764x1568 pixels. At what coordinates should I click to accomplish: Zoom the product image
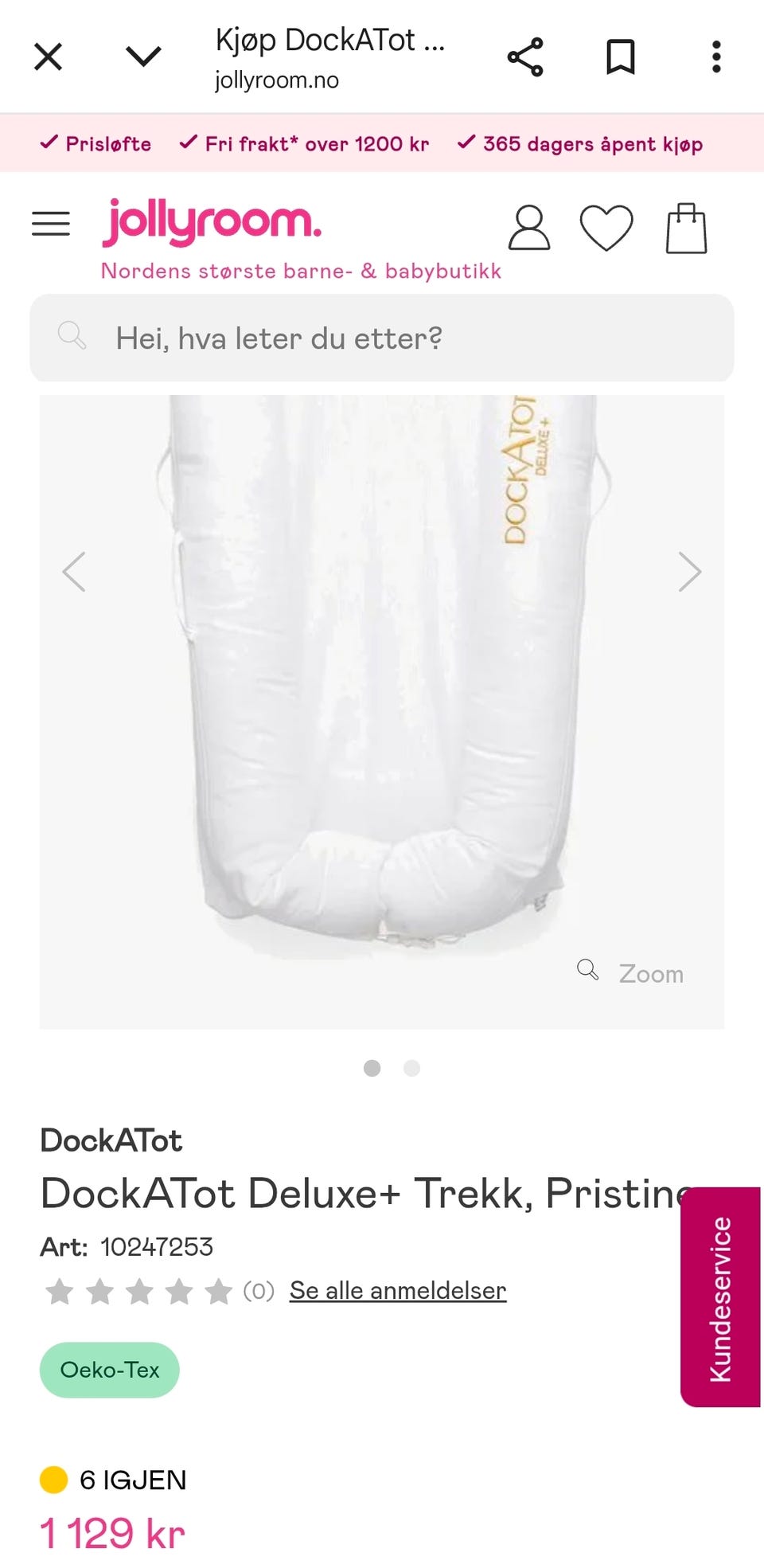coord(631,973)
